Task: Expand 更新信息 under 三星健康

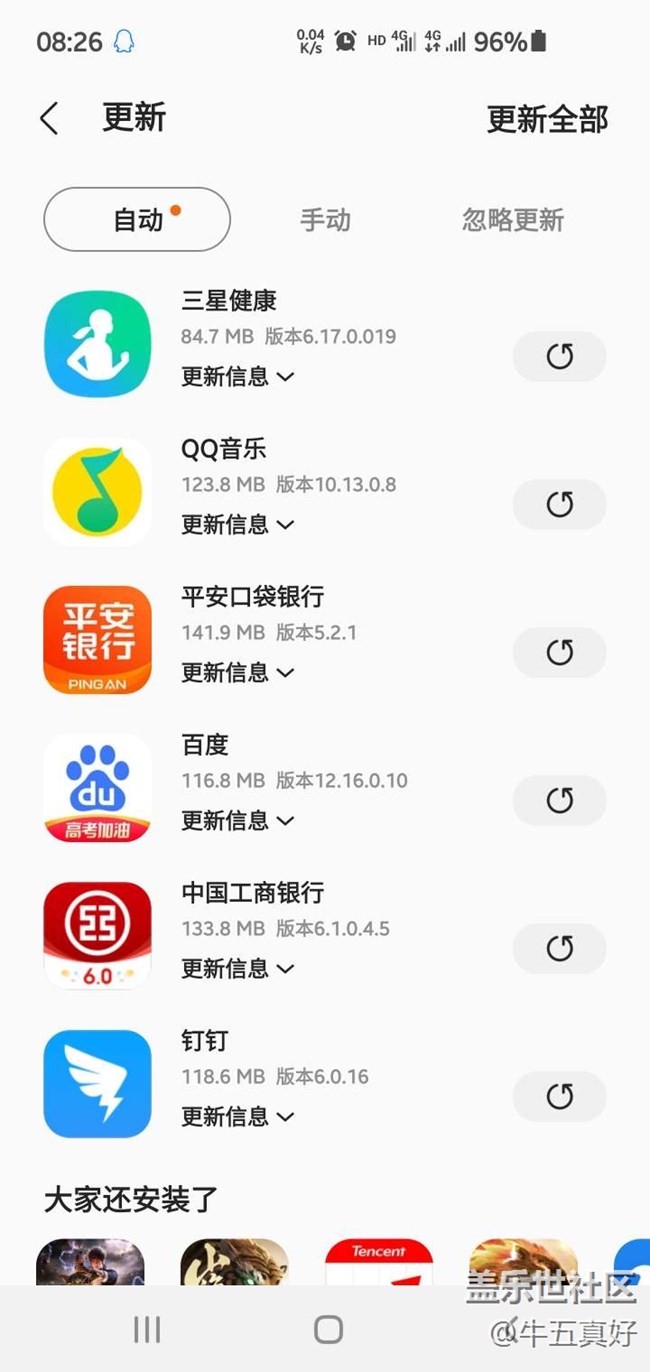Action: 237,377
